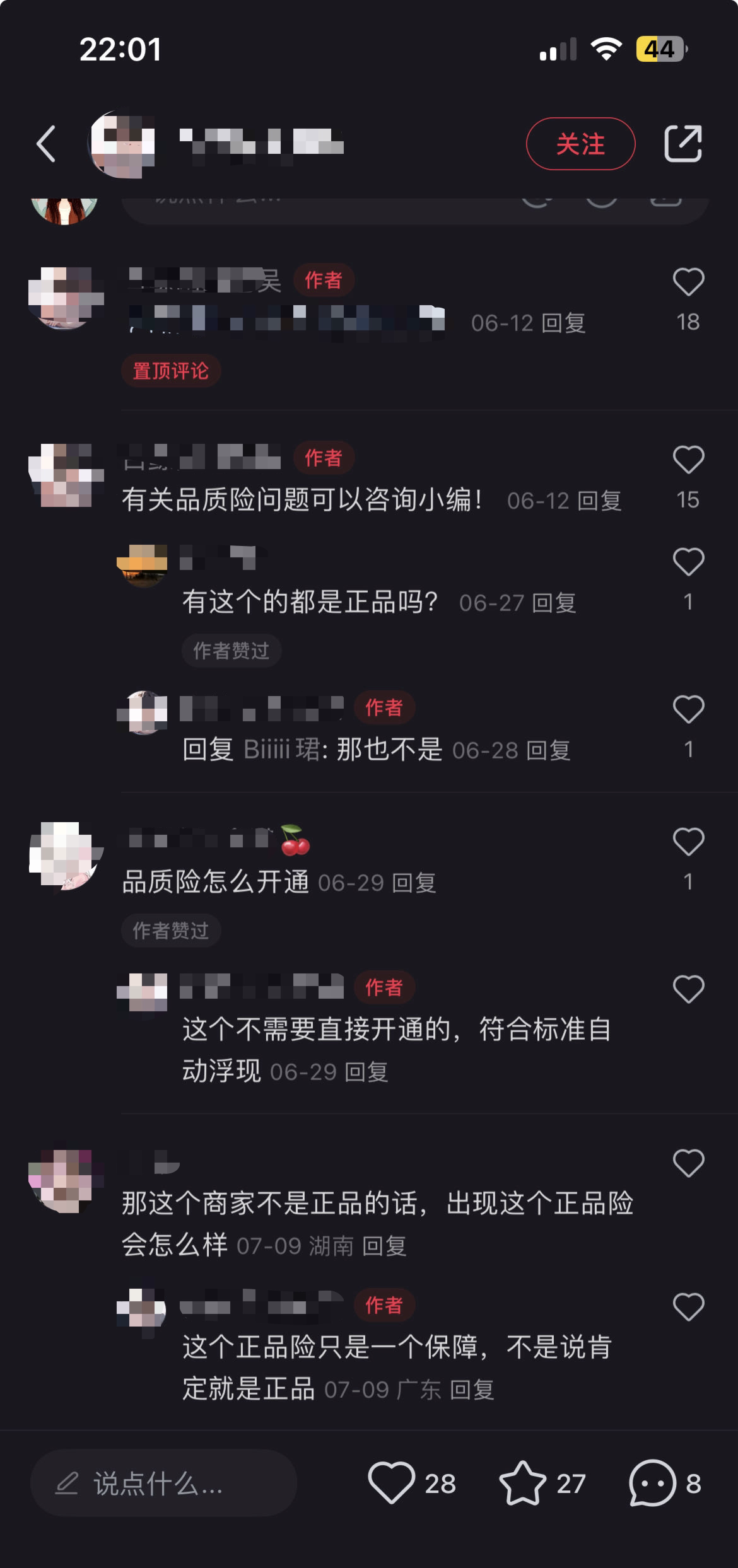Go back using the top-left arrow
The image size is (738, 1568).
click(46, 144)
